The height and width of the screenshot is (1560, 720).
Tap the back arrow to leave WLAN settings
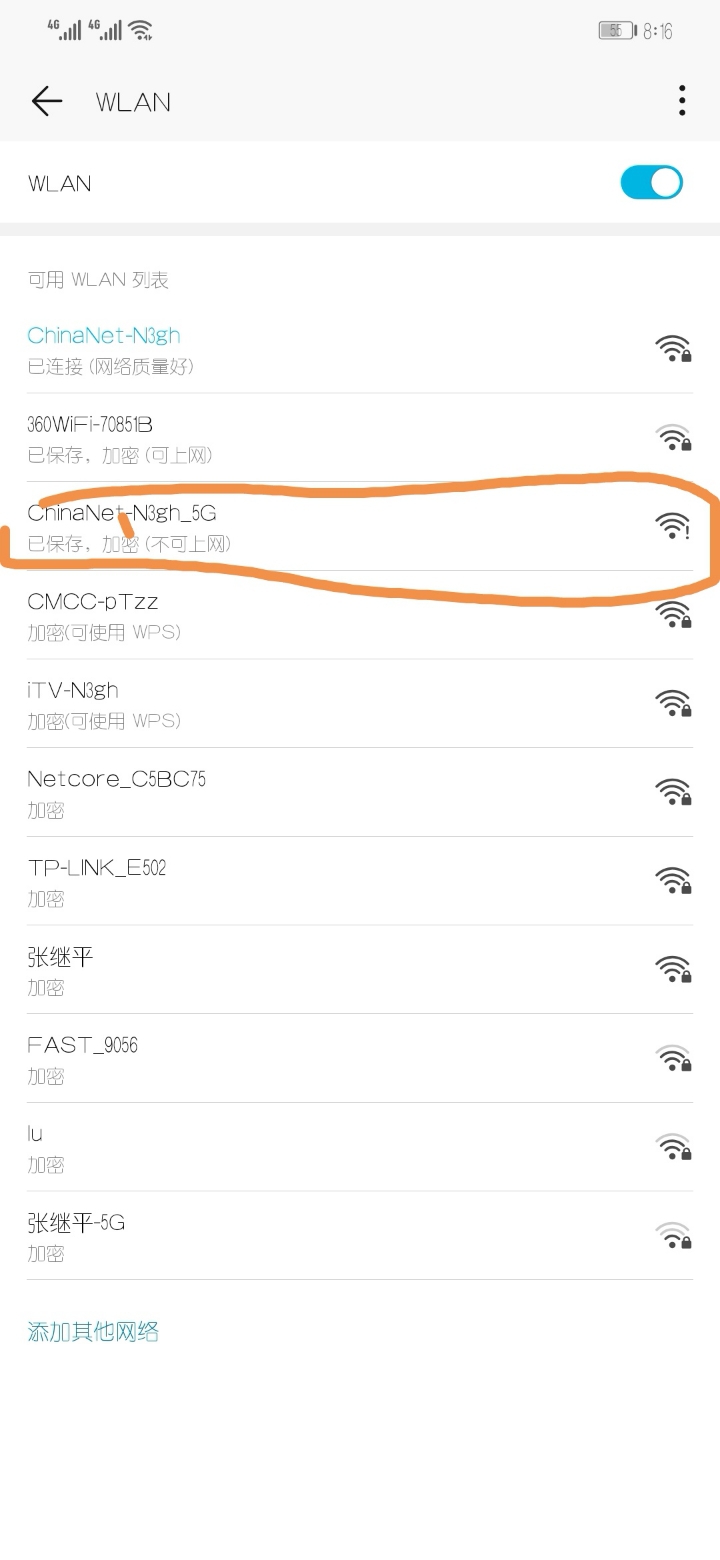[46, 101]
